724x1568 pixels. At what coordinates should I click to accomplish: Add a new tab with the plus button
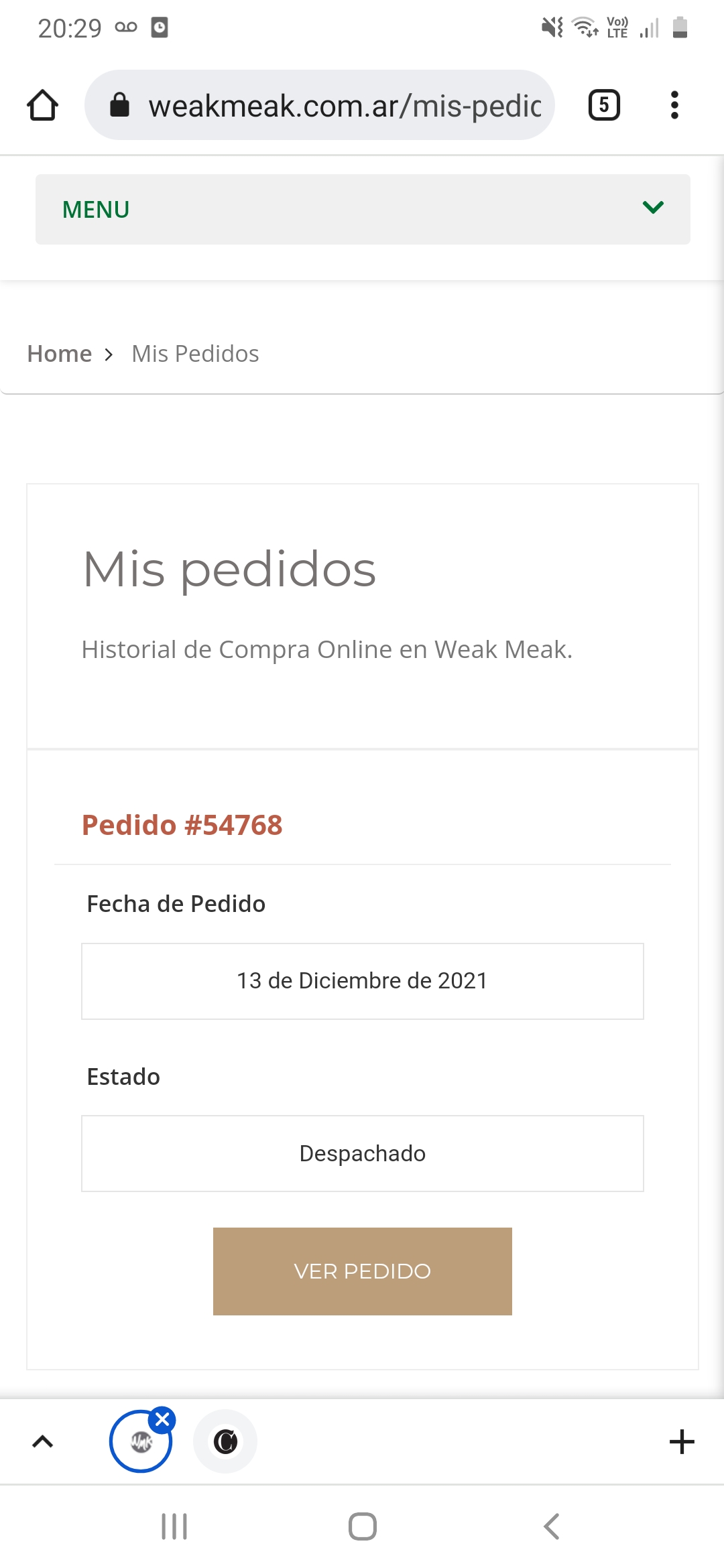pos(682,1441)
